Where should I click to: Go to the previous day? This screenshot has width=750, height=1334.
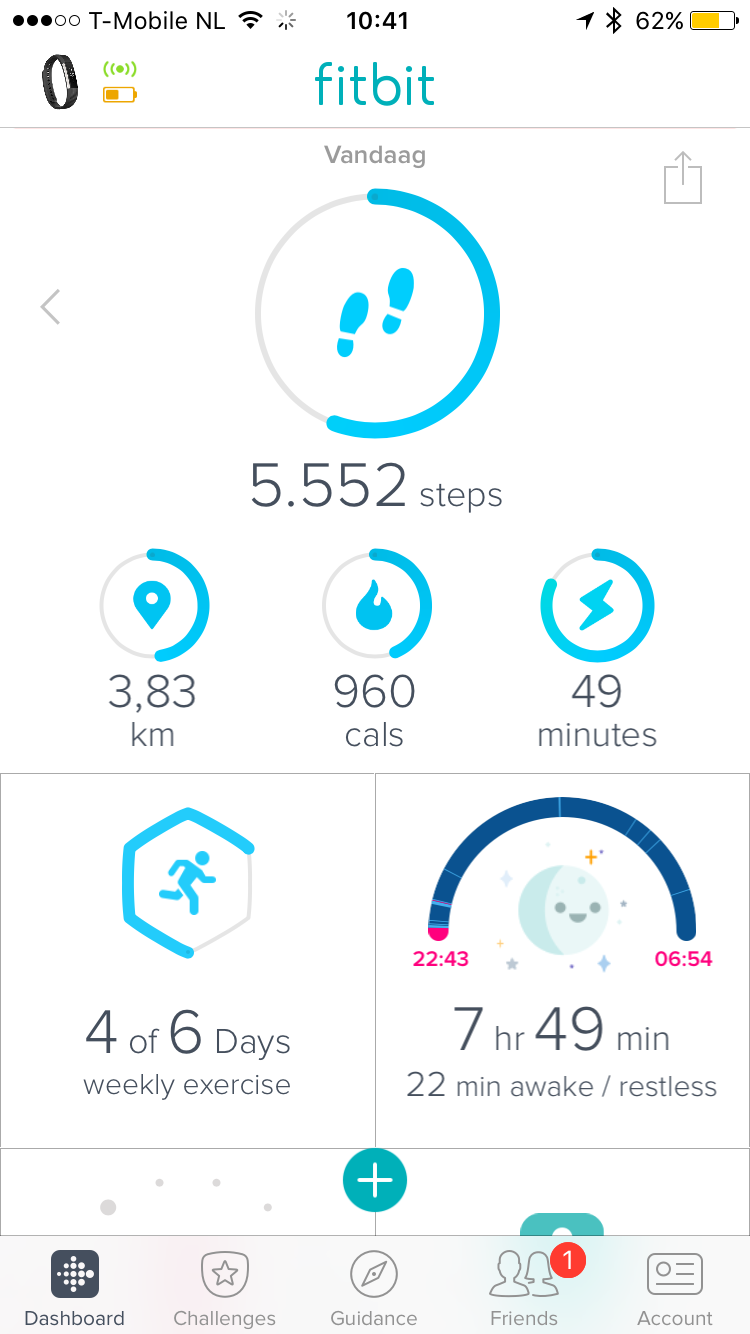50,307
